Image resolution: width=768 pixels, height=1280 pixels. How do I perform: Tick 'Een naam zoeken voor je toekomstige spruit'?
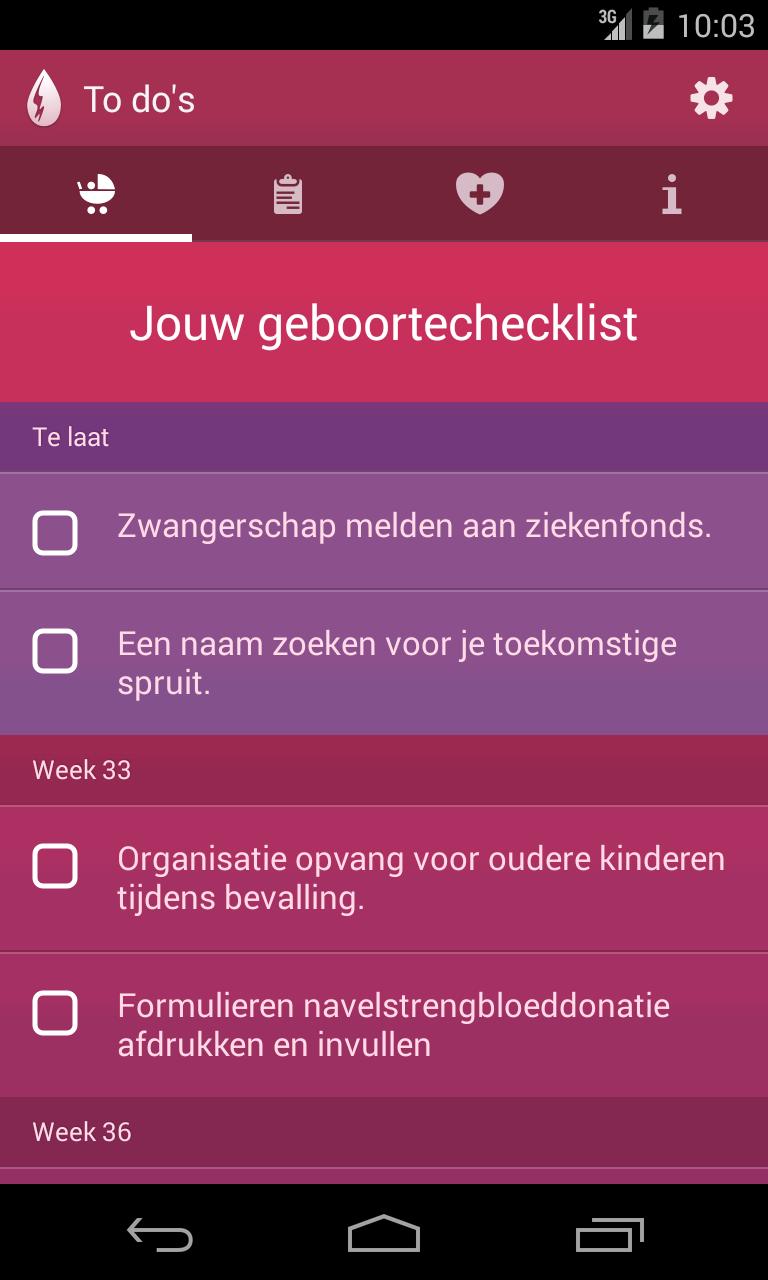coord(55,651)
